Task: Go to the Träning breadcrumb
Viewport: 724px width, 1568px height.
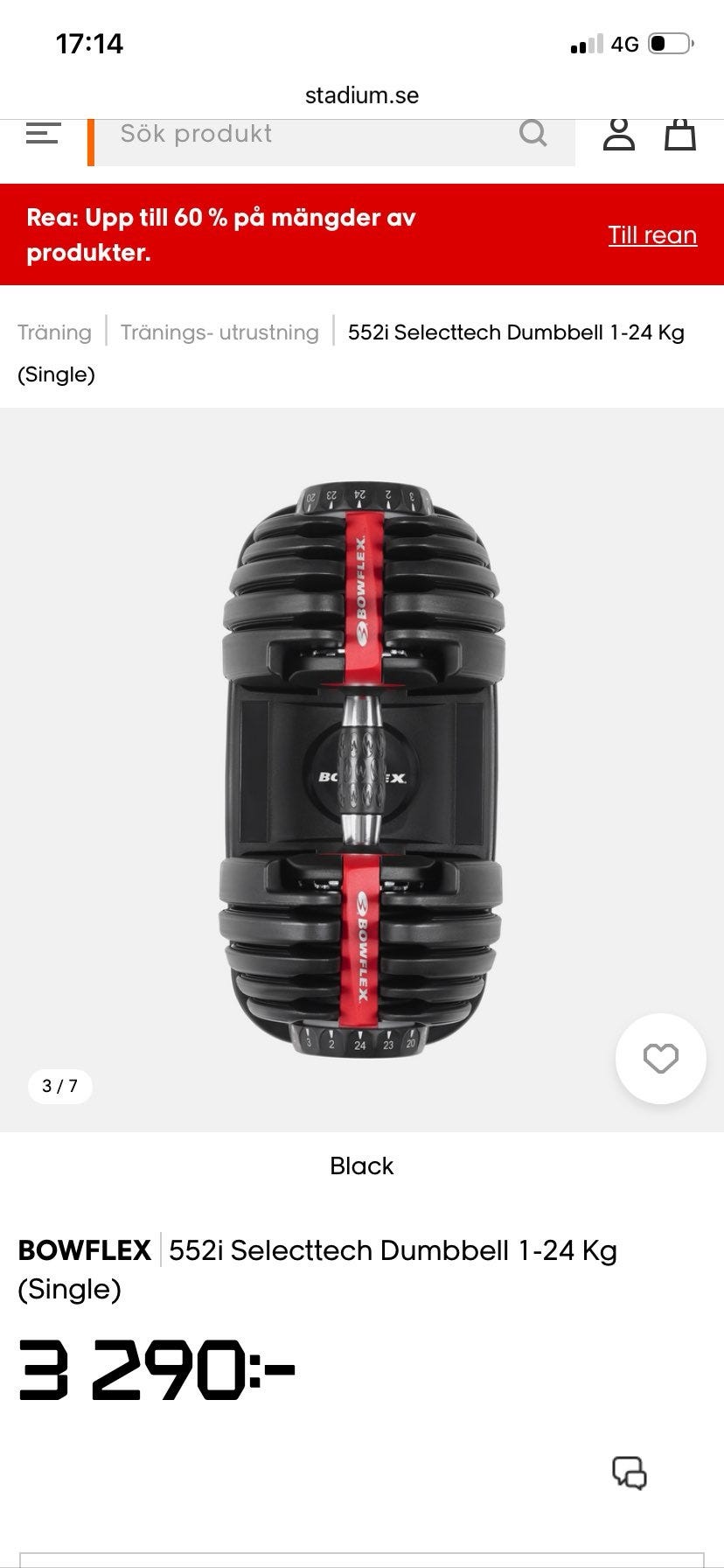Action: tap(54, 332)
